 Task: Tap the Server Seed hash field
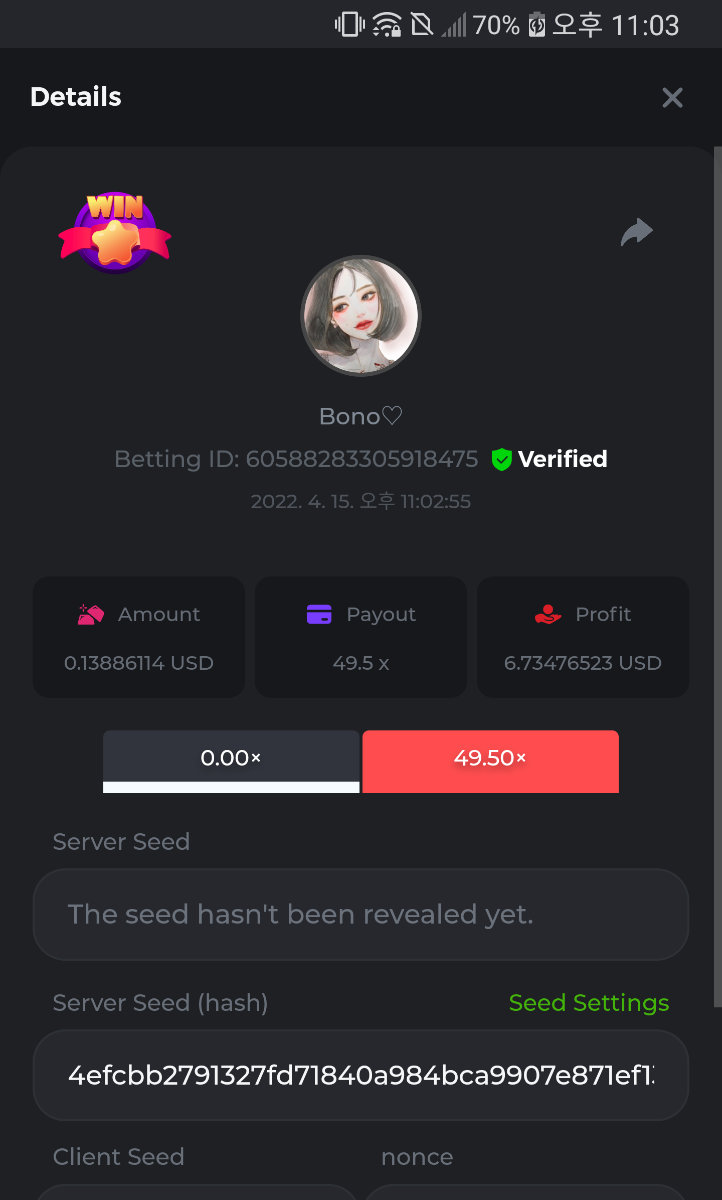[361, 1075]
